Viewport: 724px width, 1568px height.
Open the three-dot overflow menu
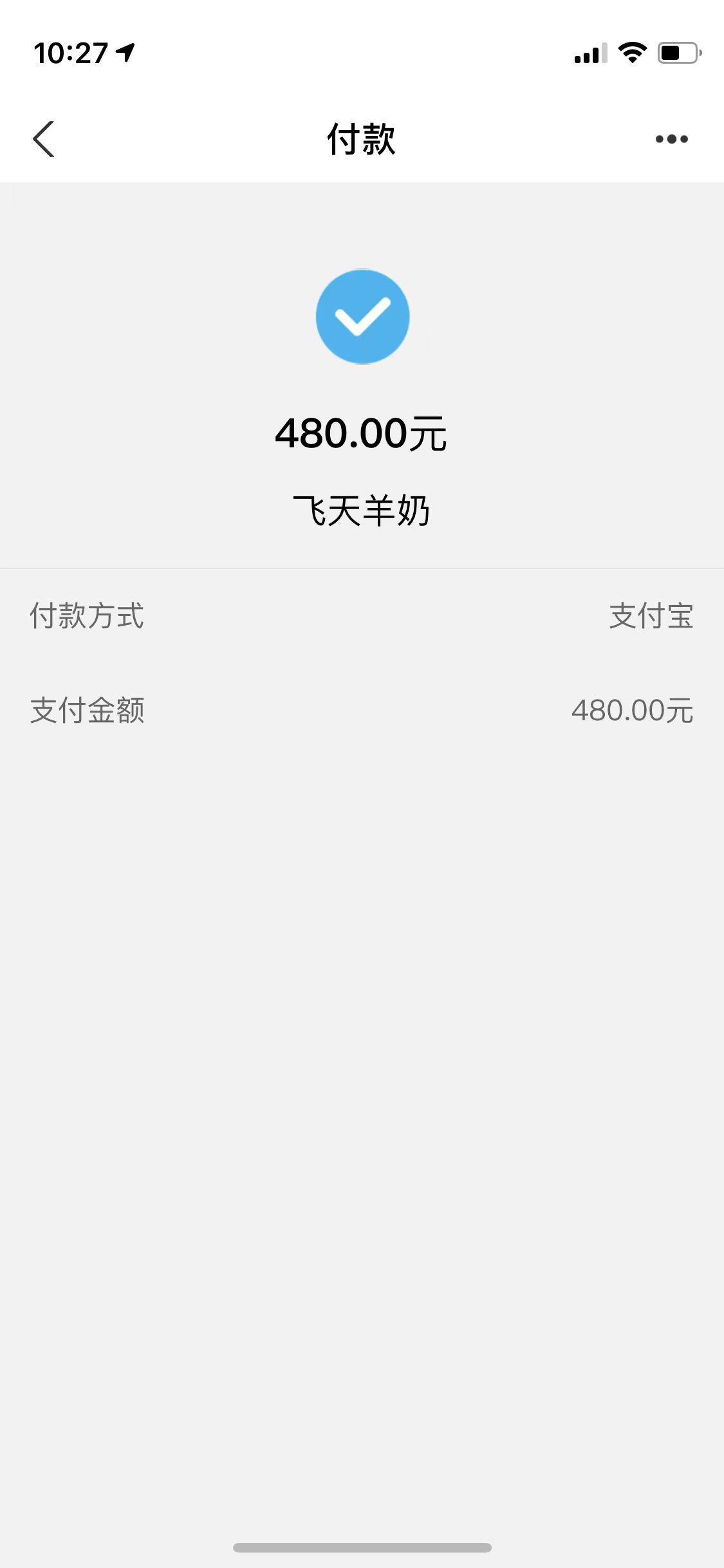[671, 139]
